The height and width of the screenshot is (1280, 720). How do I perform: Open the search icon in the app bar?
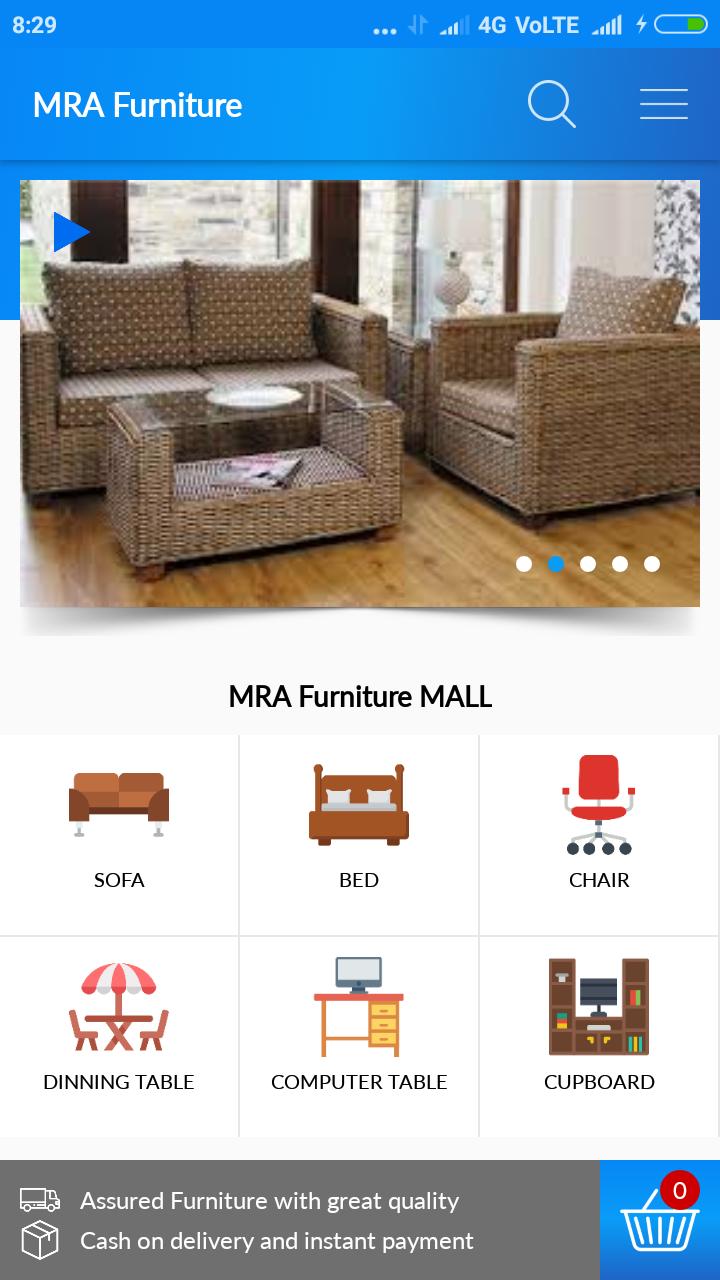551,104
